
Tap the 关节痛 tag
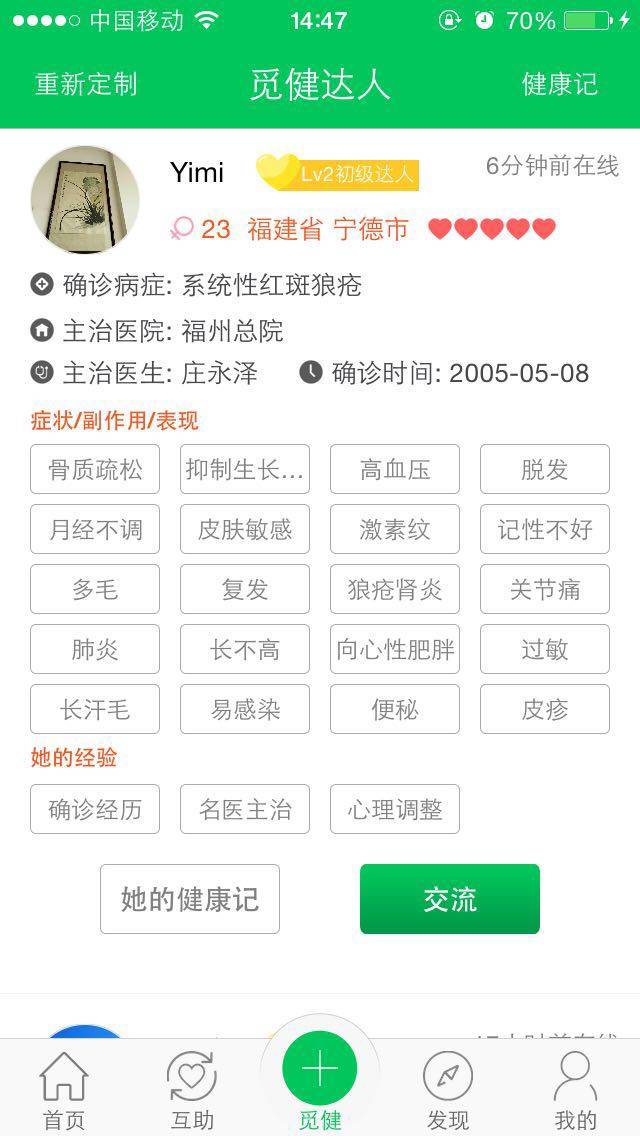tap(545, 589)
